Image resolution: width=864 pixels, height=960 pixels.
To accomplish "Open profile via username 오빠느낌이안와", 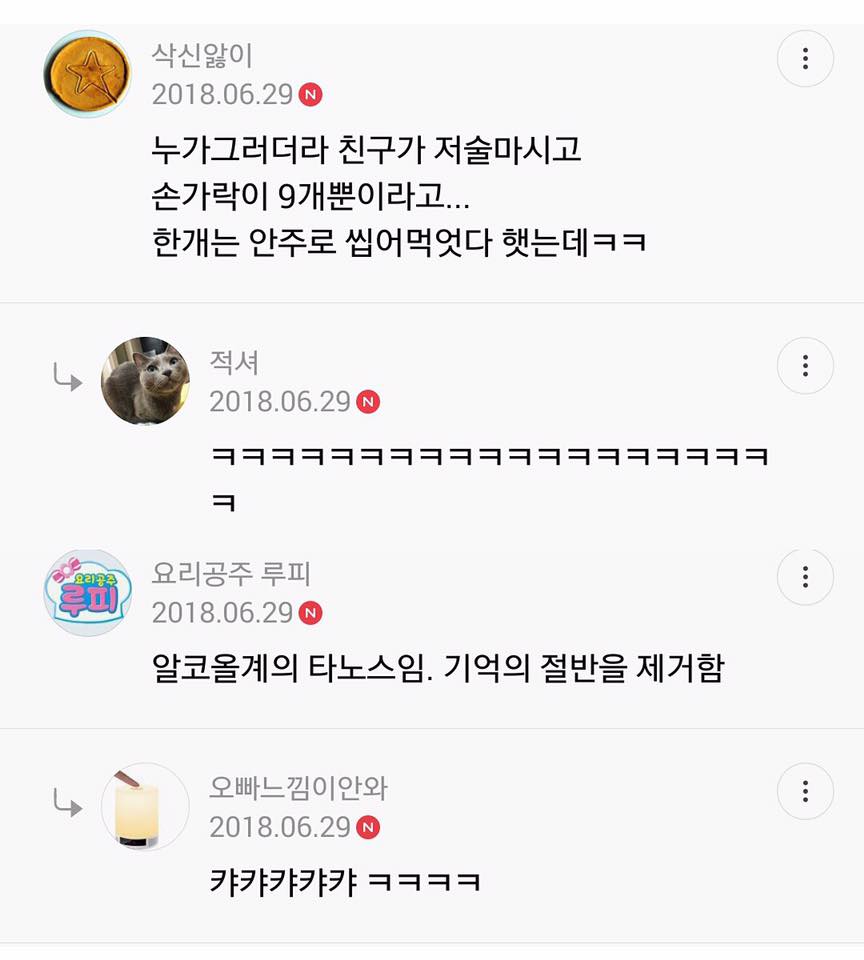I will click(x=298, y=788).
